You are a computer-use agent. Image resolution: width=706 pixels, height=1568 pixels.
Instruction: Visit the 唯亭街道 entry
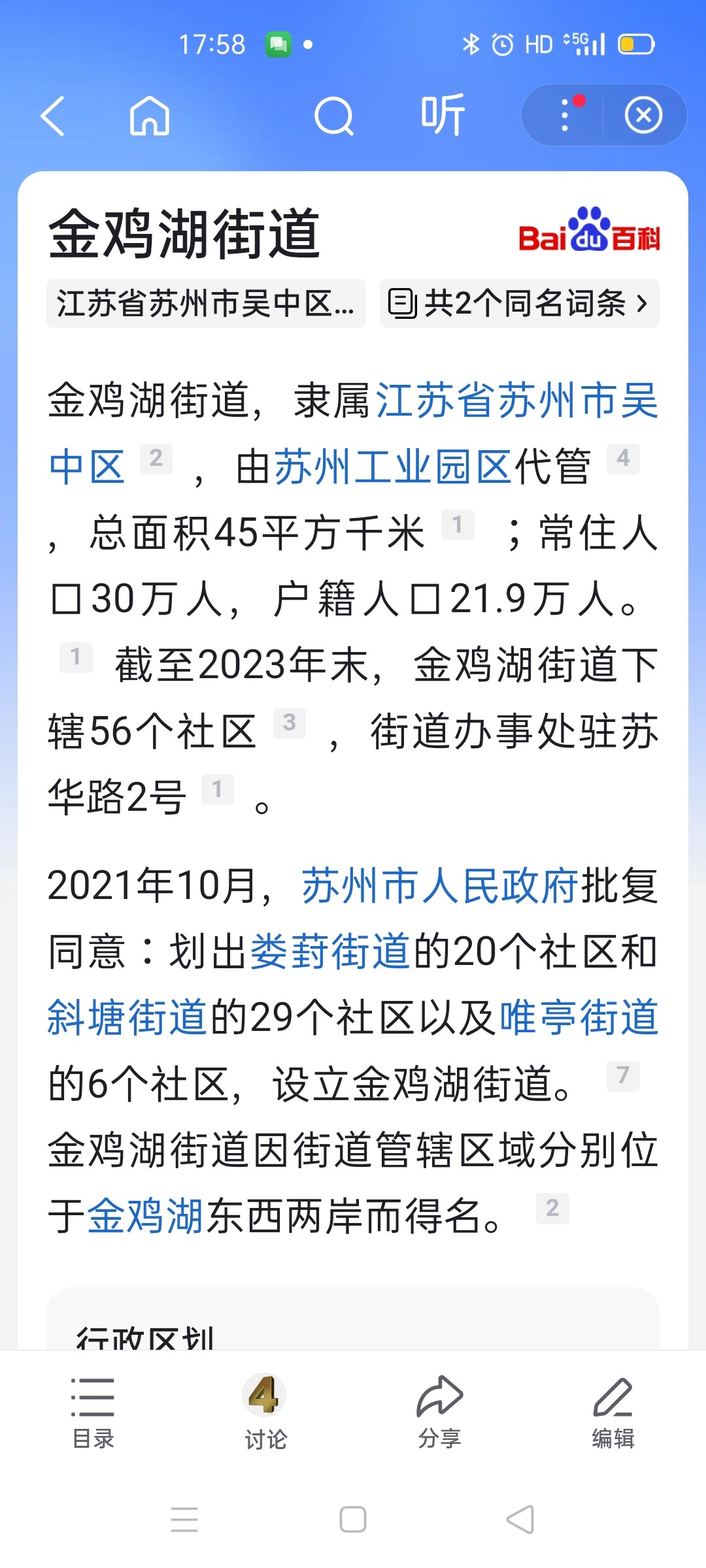point(579,1017)
